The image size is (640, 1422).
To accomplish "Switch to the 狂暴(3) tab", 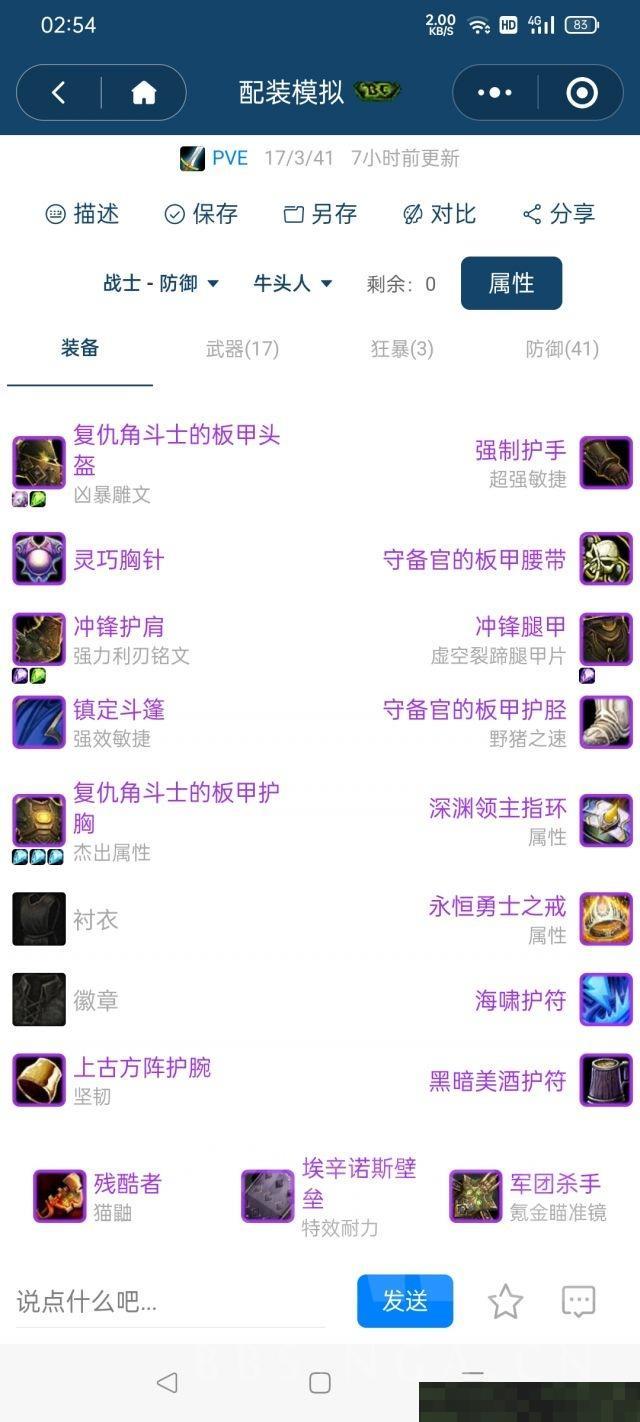I will (x=402, y=349).
